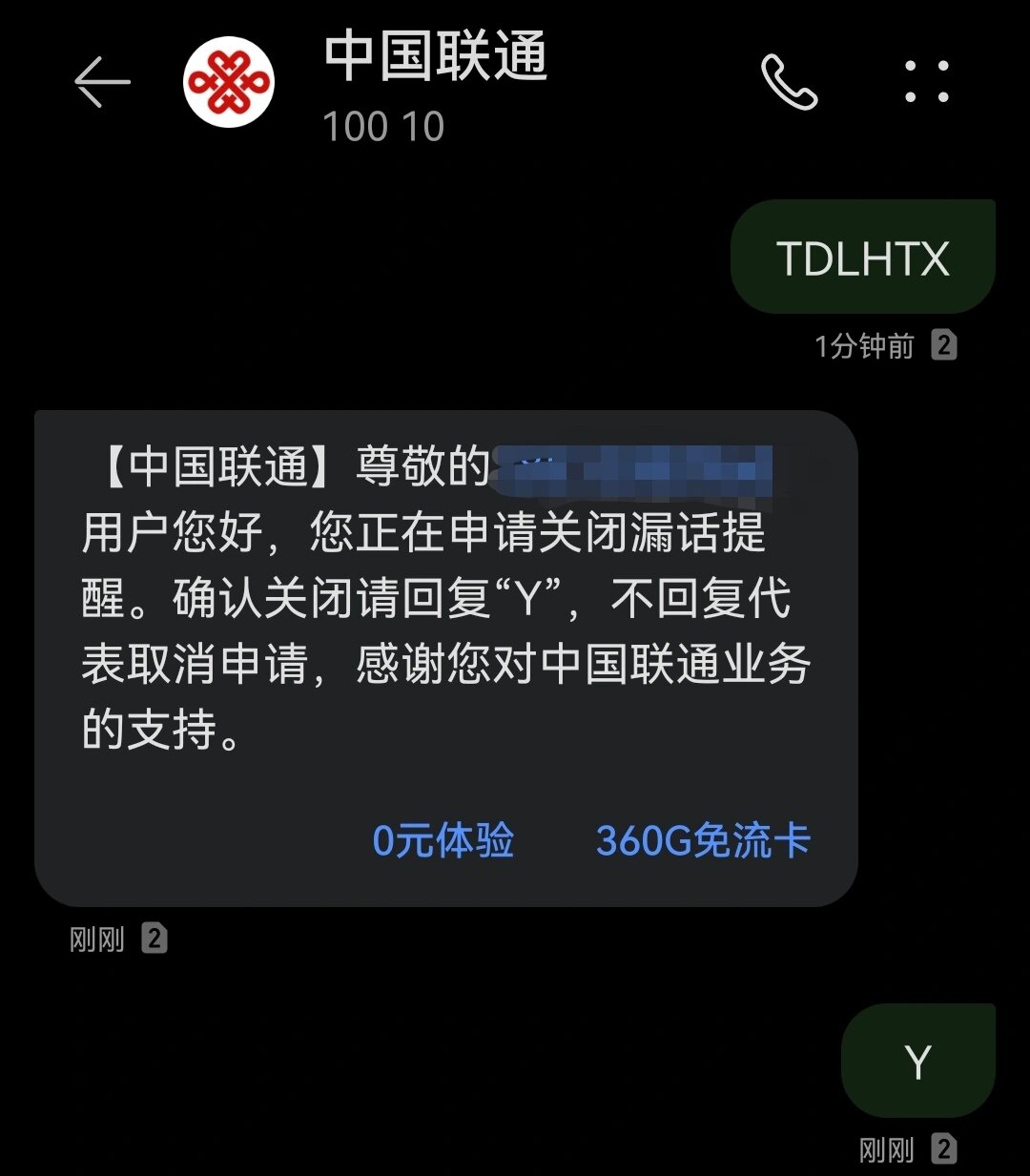Tap the 1分钟前 timestamp
The image size is (1030, 1176).
pos(863,346)
